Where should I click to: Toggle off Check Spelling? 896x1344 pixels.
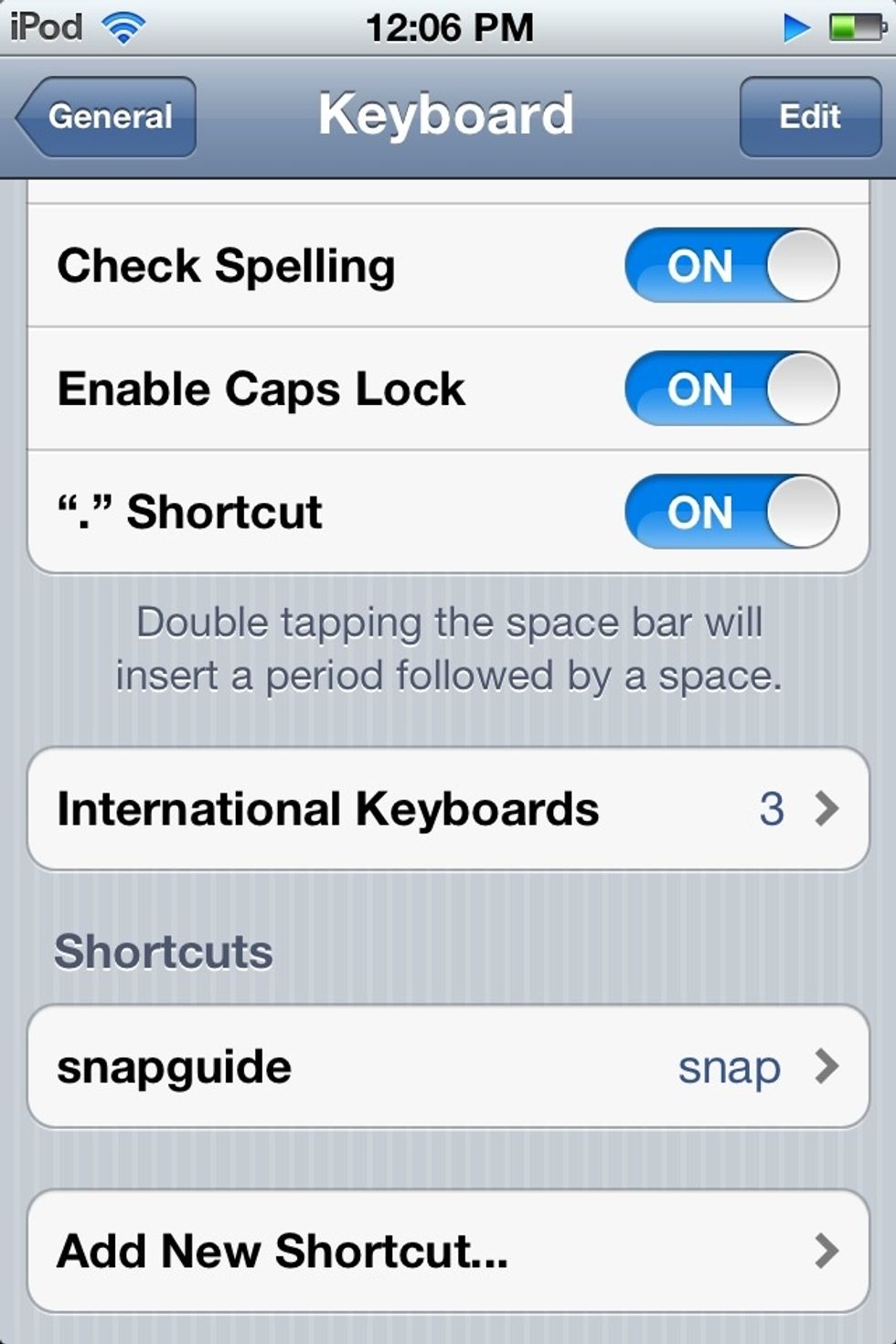pyautogui.click(x=730, y=266)
